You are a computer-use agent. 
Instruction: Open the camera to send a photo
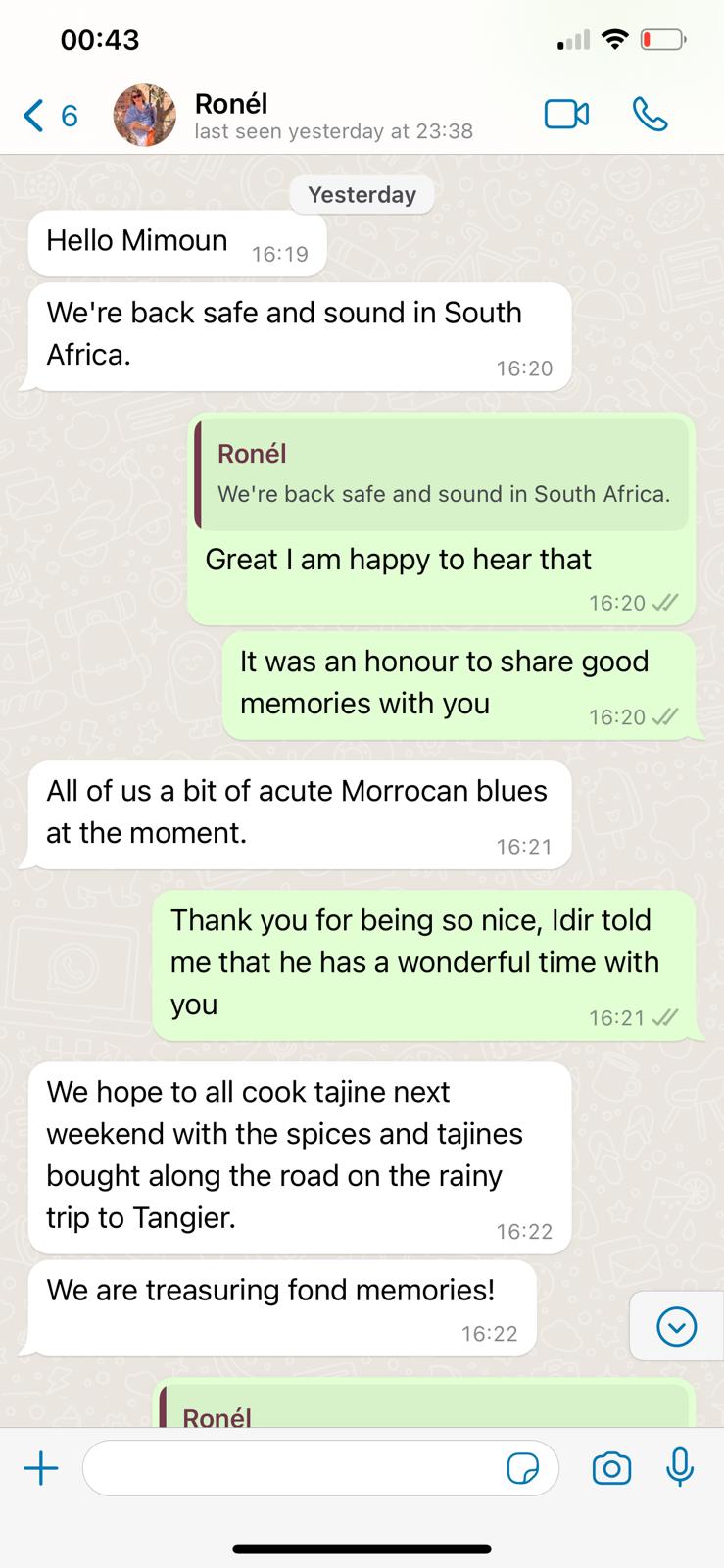pos(611,1468)
